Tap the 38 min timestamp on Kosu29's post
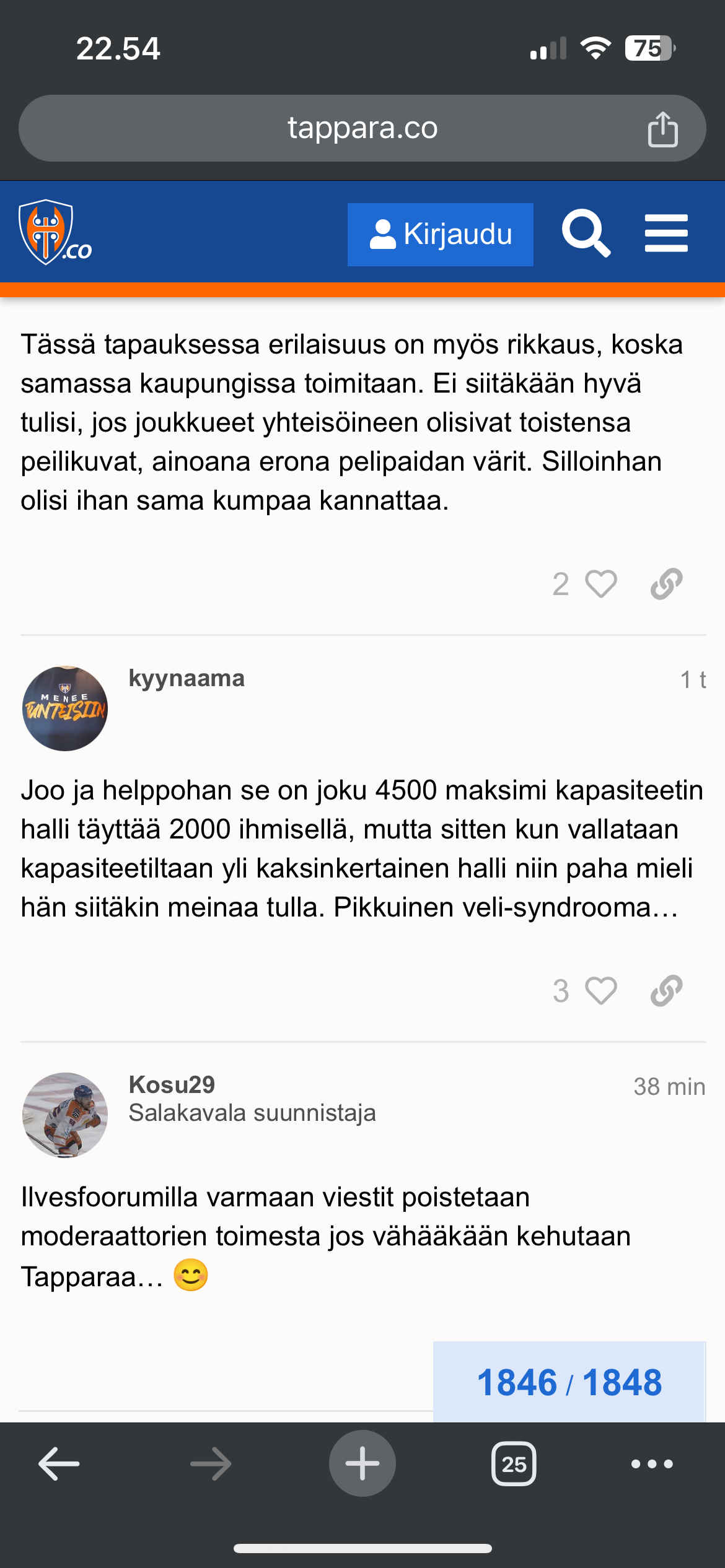The height and width of the screenshot is (1568, 725). 669,1087
